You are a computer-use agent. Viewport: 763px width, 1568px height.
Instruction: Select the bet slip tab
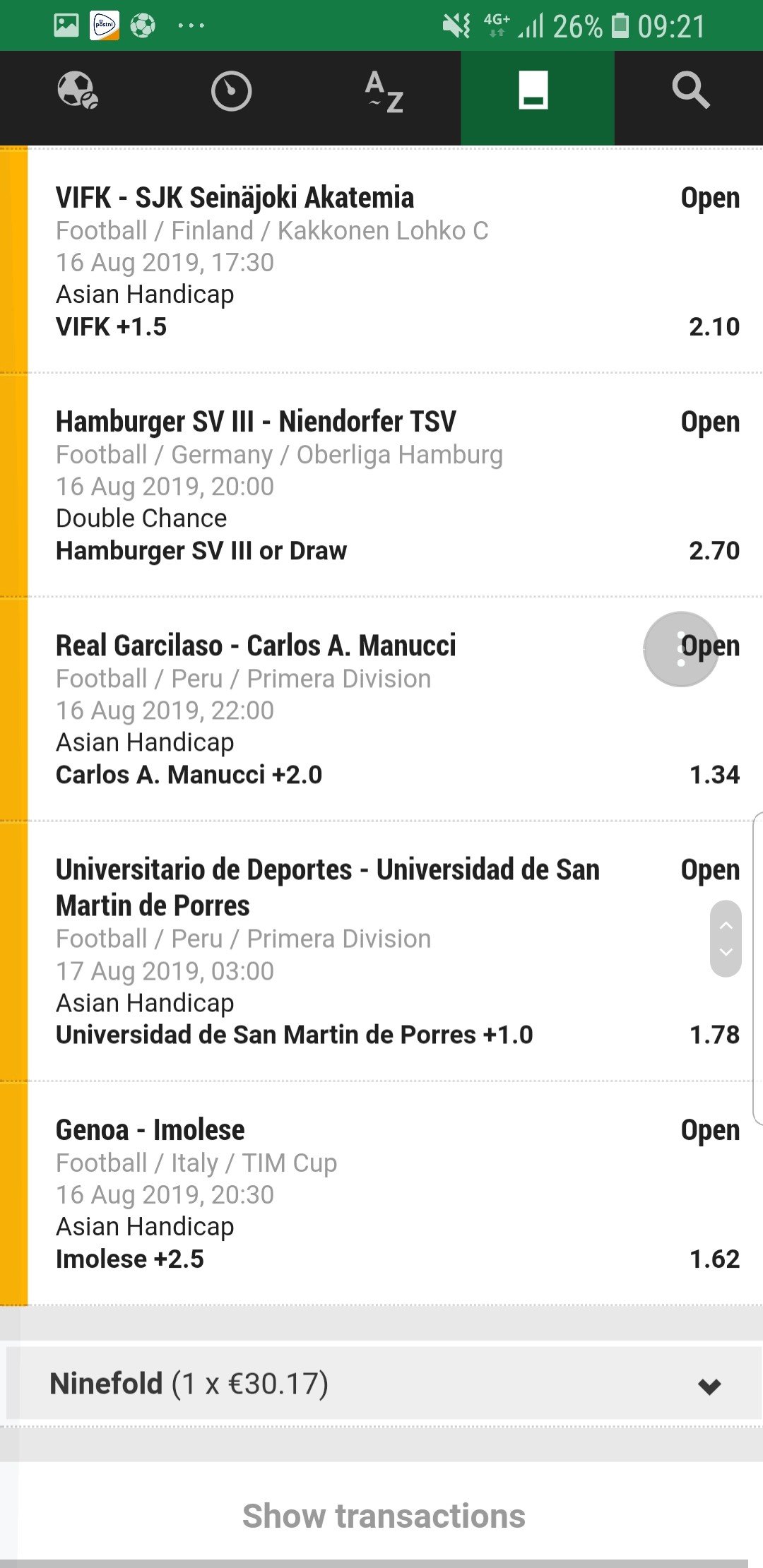[x=538, y=91]
